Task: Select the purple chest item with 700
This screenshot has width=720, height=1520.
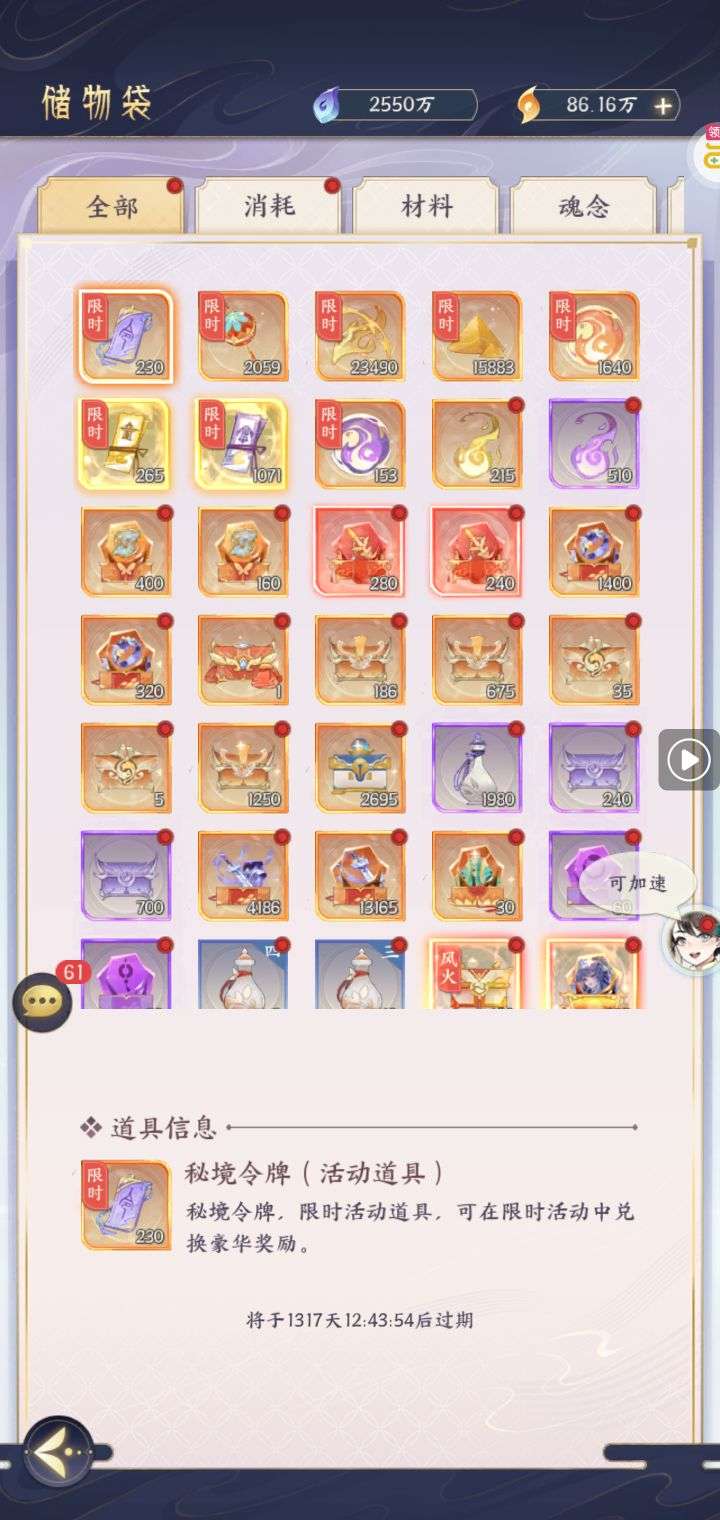Action: (x=126, y=876)
